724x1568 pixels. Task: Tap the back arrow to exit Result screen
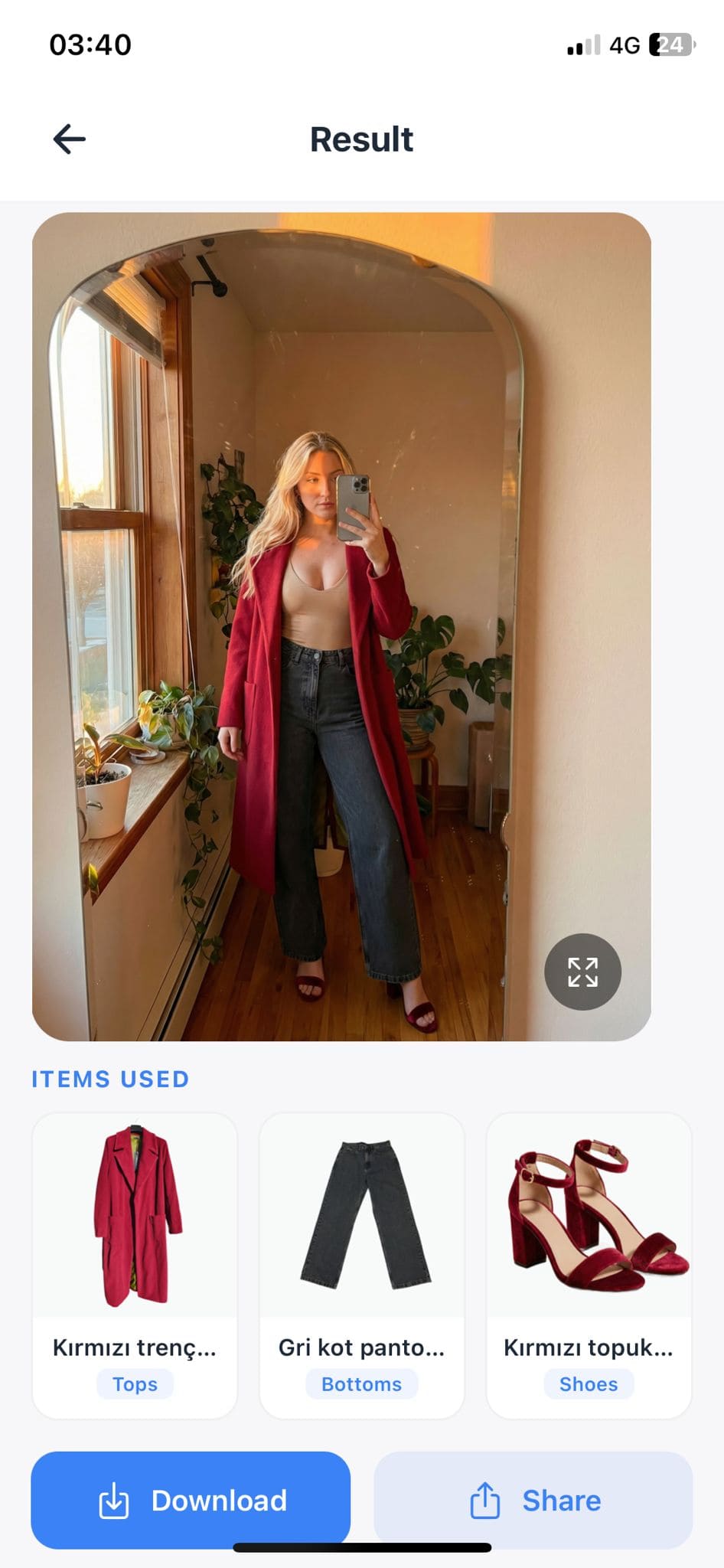pyautogui.click(x=69, y=139)
